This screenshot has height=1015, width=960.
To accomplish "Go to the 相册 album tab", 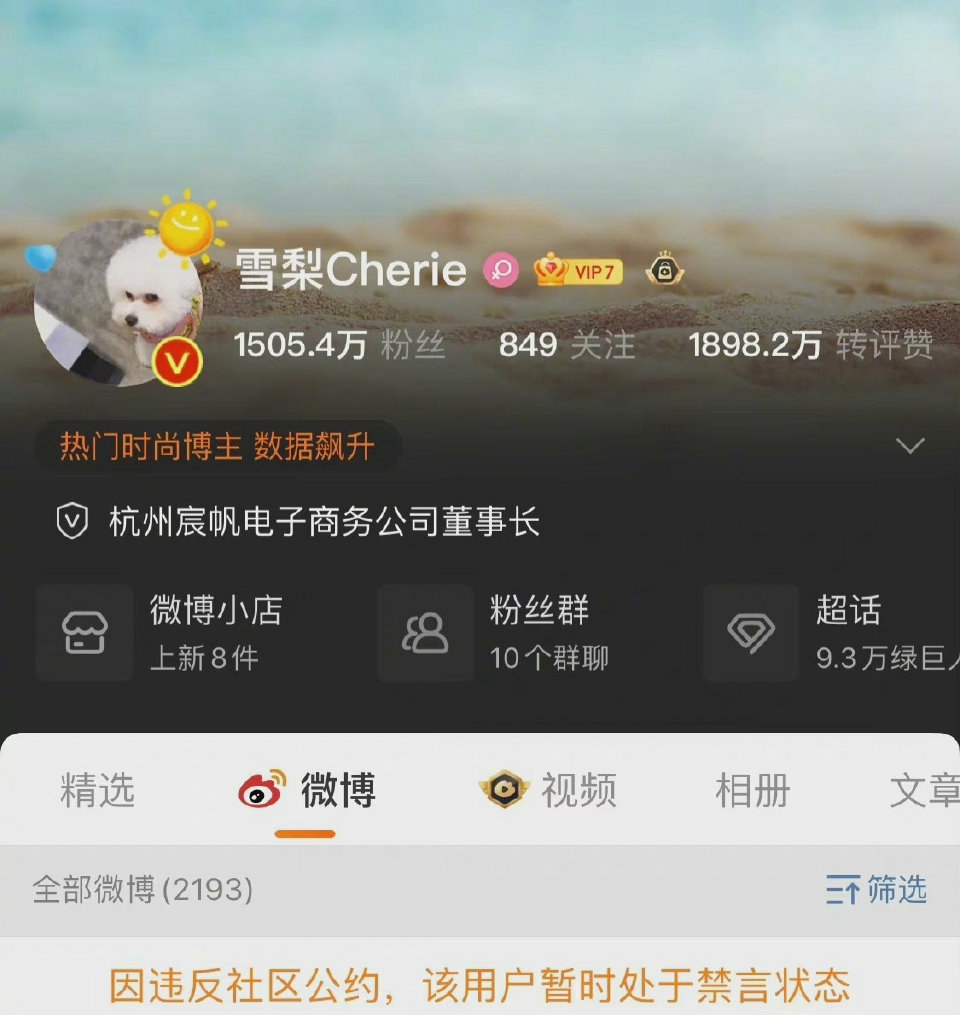I will coord(752,790).
